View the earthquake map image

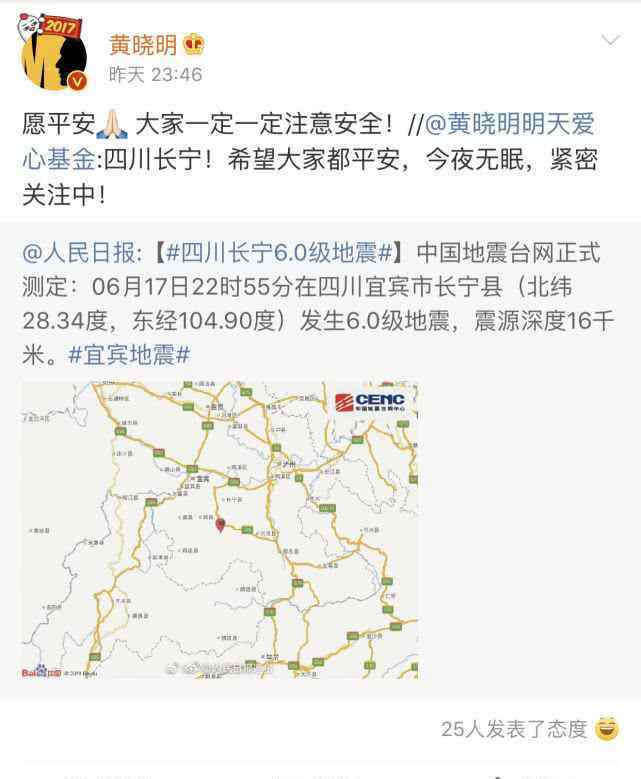(x=220, y=530)
